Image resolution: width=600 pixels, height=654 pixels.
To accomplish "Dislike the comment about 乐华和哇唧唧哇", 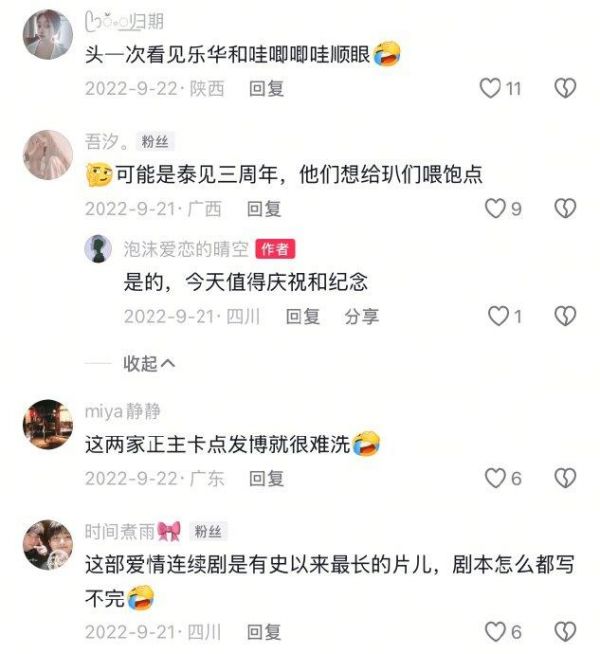I will [565, 89].
